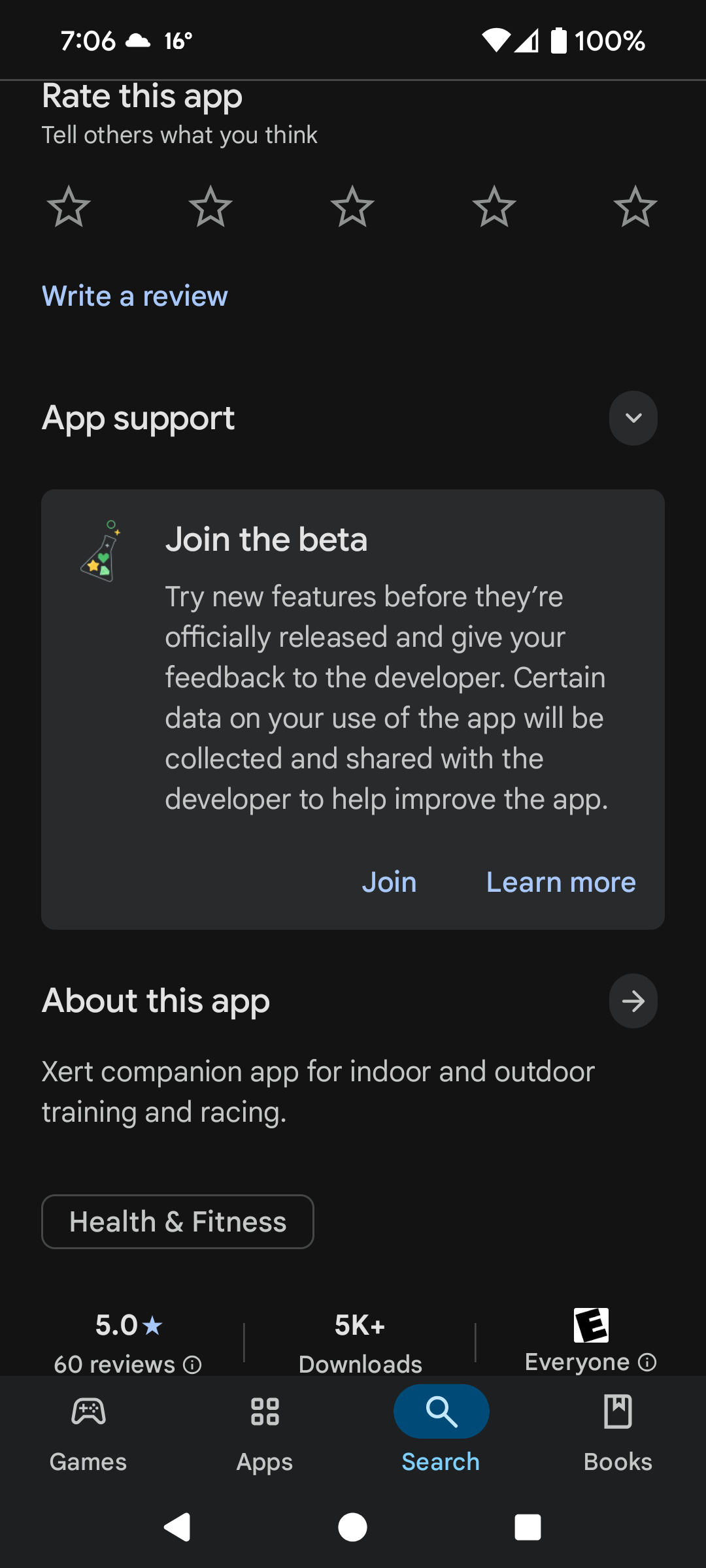The image size is (706, 1568).
Task: Rate the app five stars
Action: (x=635, y=206)
